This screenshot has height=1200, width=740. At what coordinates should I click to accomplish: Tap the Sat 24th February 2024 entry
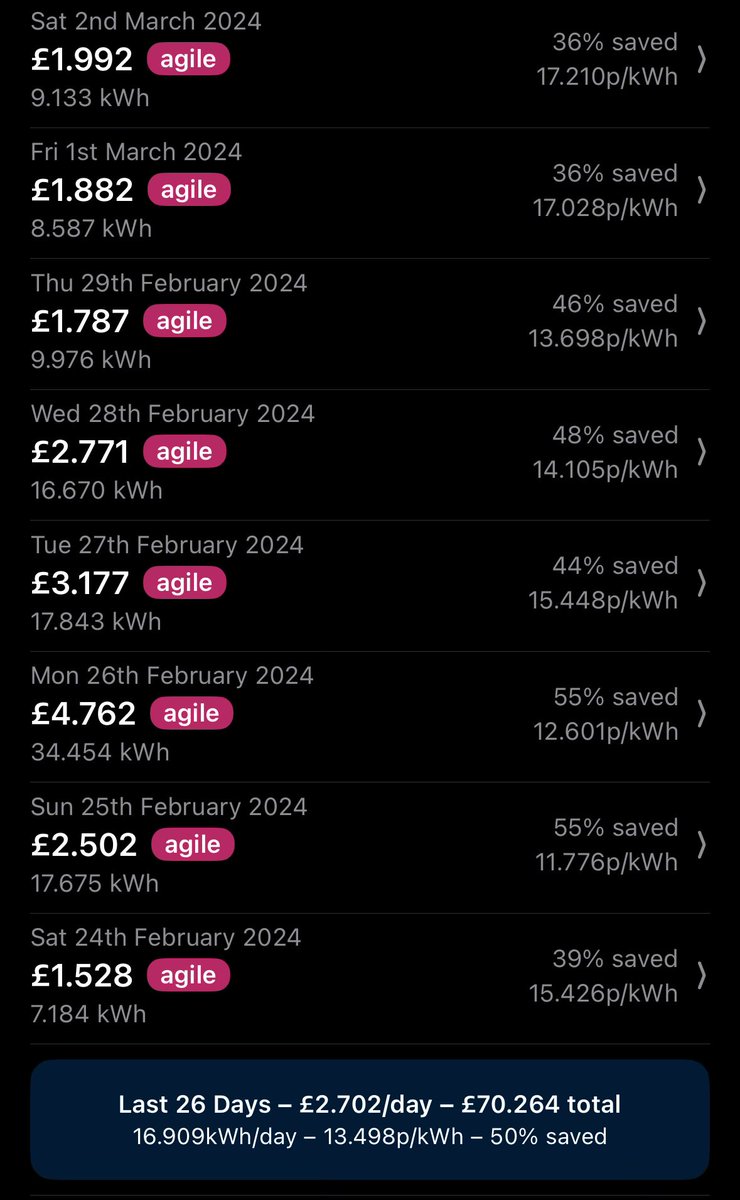tap(370, 976)
